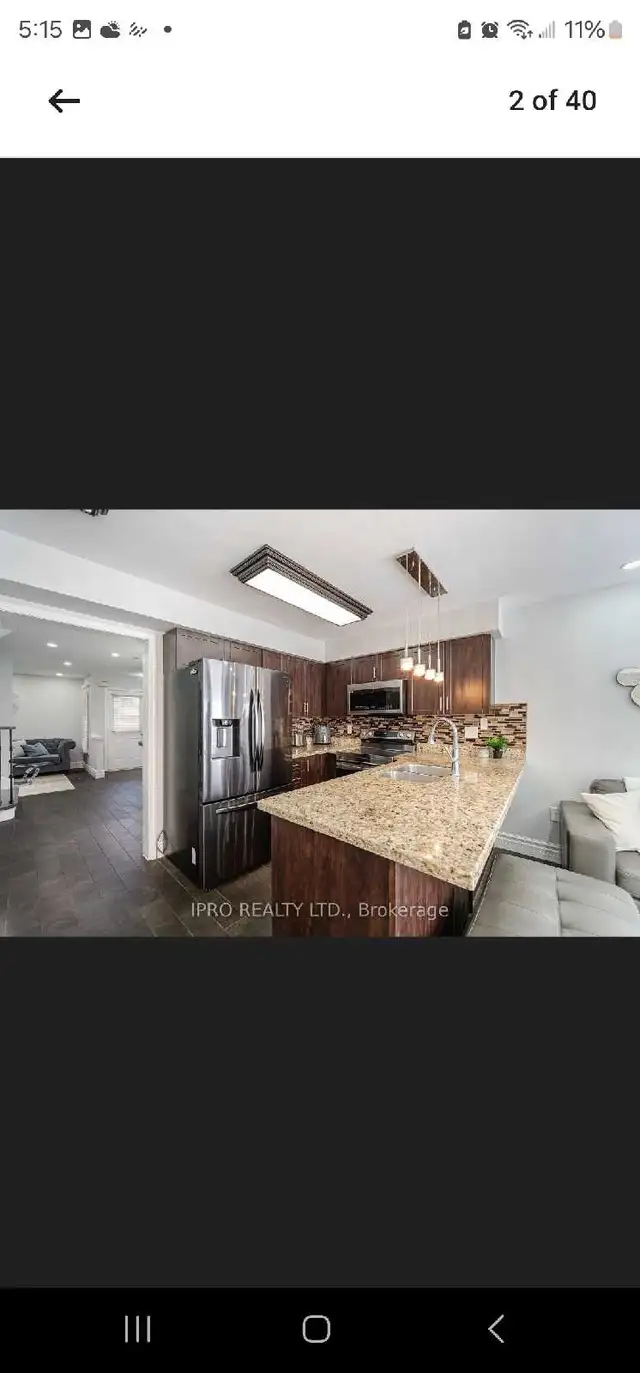This screenshot has width=640, height=1373.
Task: Tap the kitchen listing photo
Action: point(320,722)
